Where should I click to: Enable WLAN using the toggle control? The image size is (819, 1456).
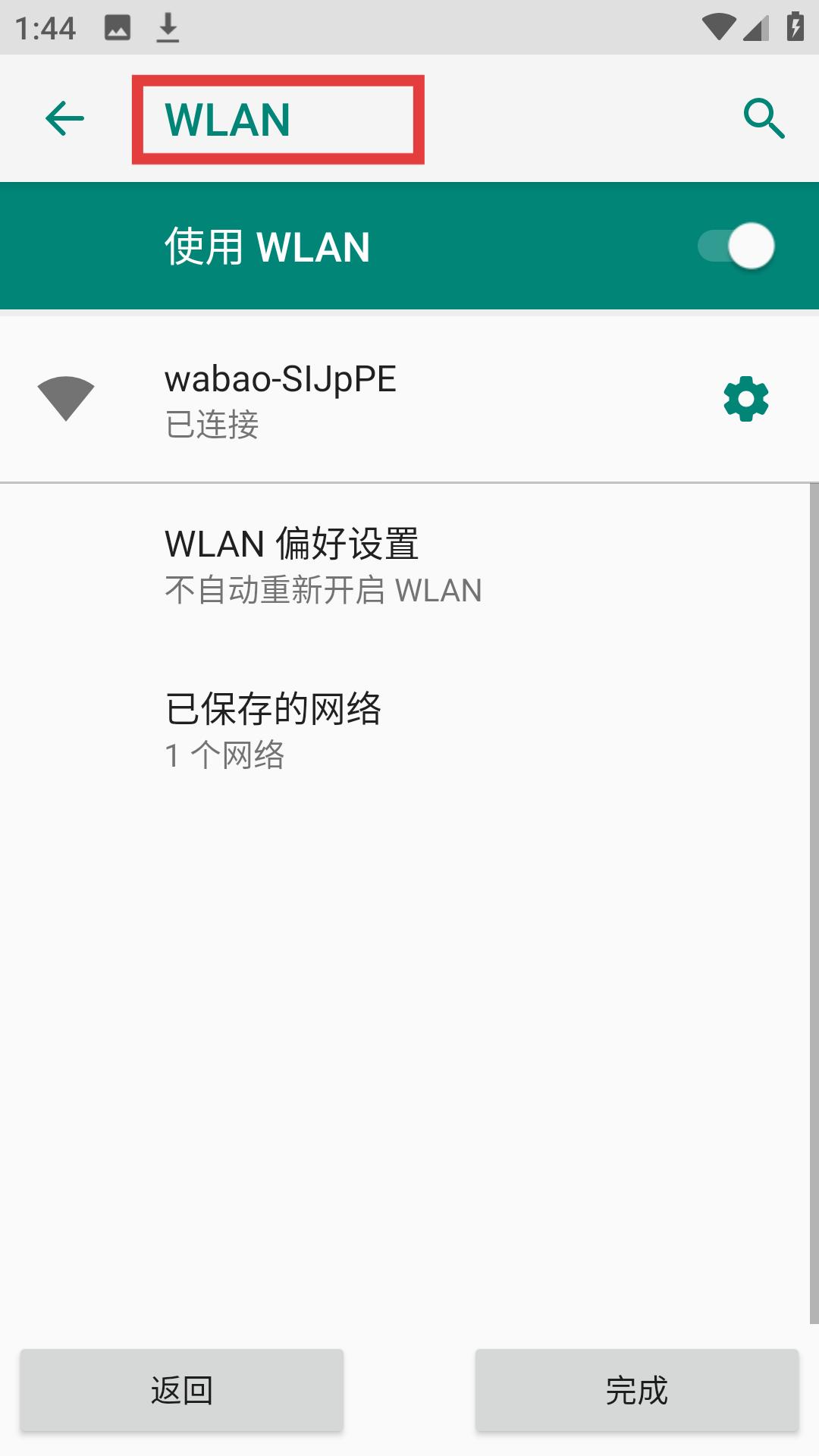734,244
